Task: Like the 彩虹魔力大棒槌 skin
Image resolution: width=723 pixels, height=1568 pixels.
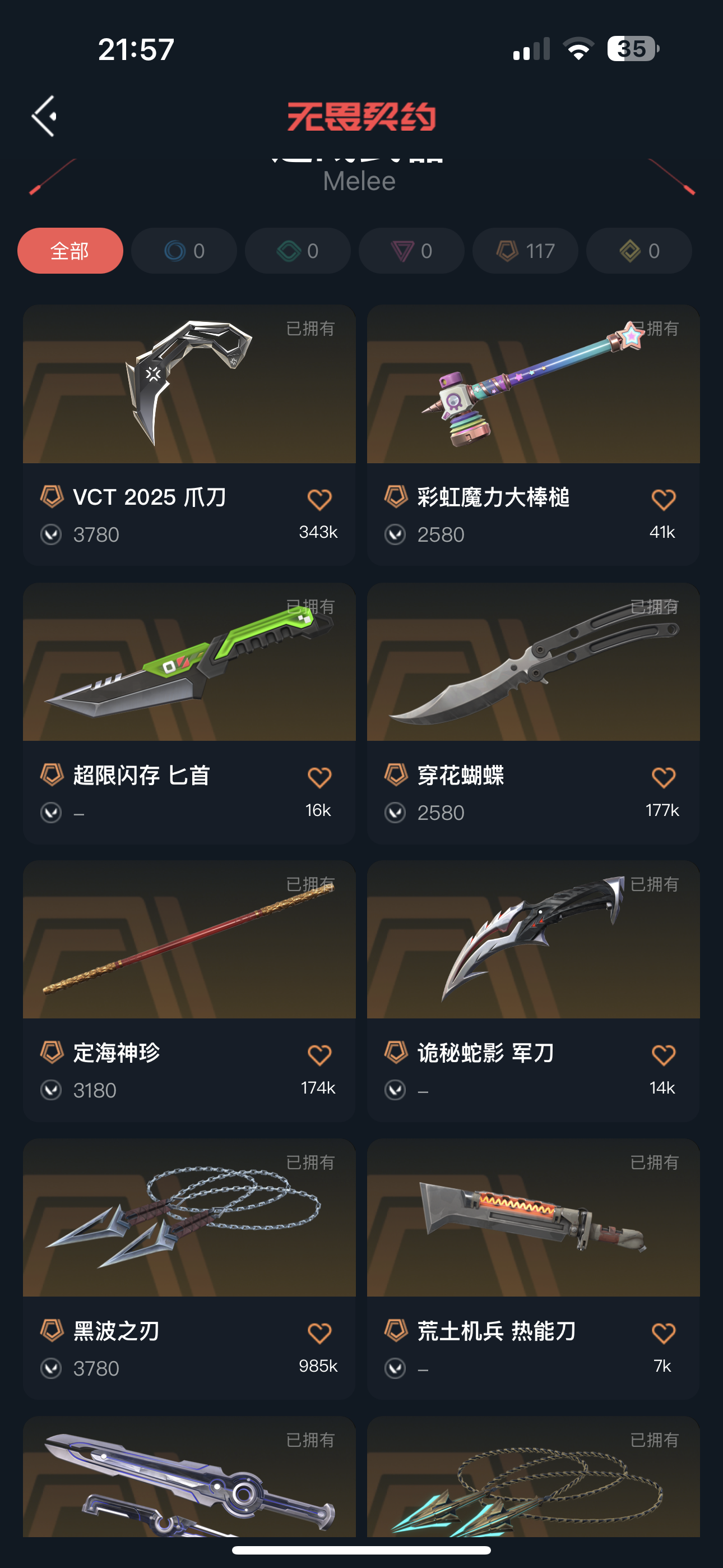Action: [664, 500]
